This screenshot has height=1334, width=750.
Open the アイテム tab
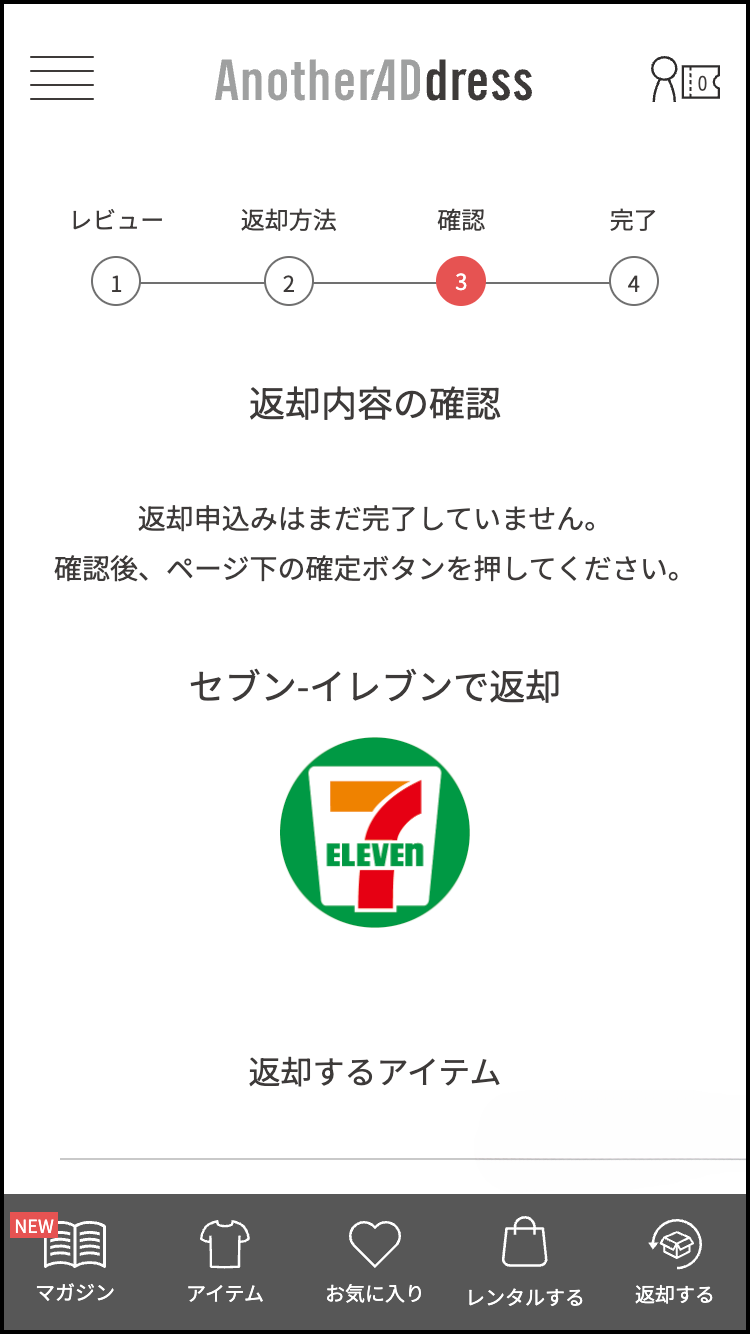pyautogui.click(x=225, y=1262)
